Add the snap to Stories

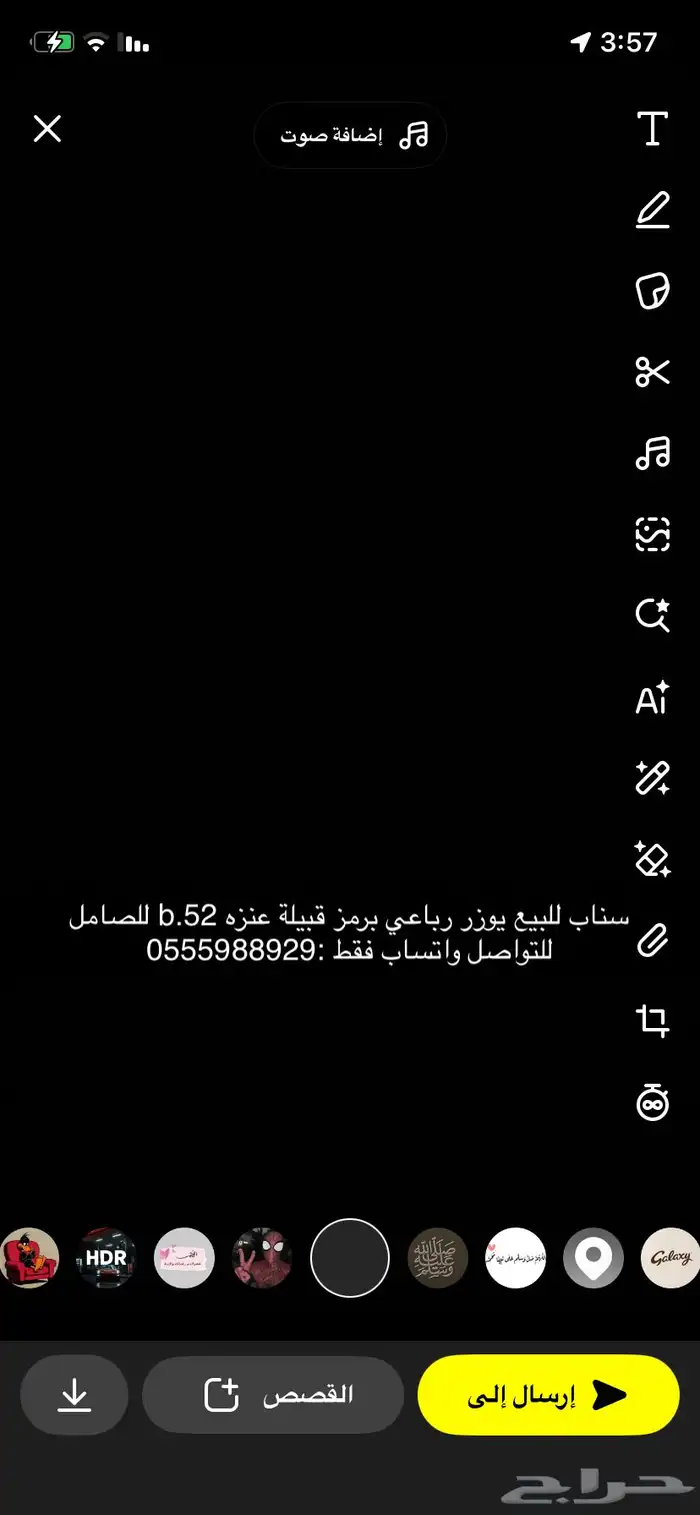[x=273, y=1395]
